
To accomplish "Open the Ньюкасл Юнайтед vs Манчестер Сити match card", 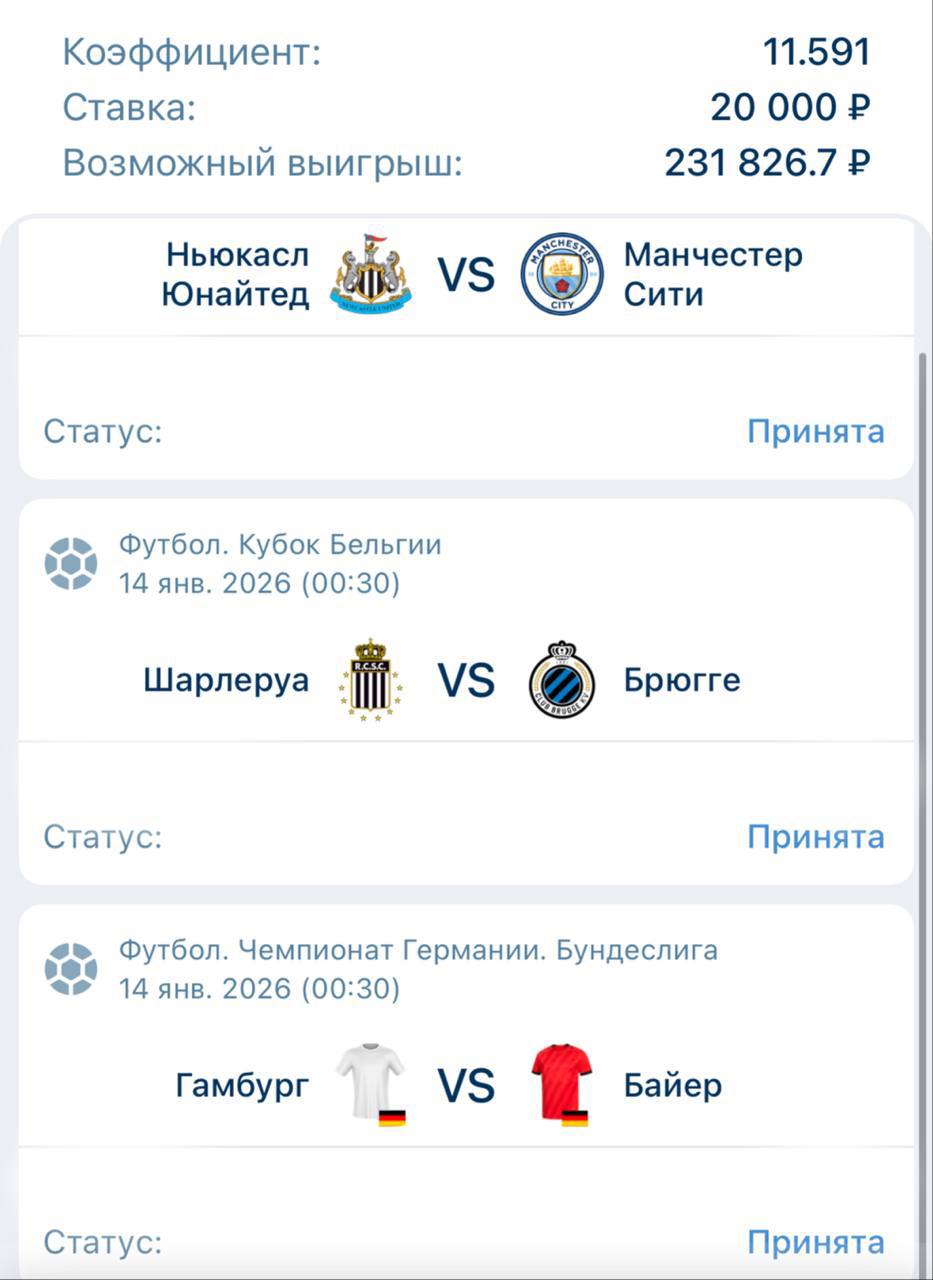I will [x=466, y=275].
